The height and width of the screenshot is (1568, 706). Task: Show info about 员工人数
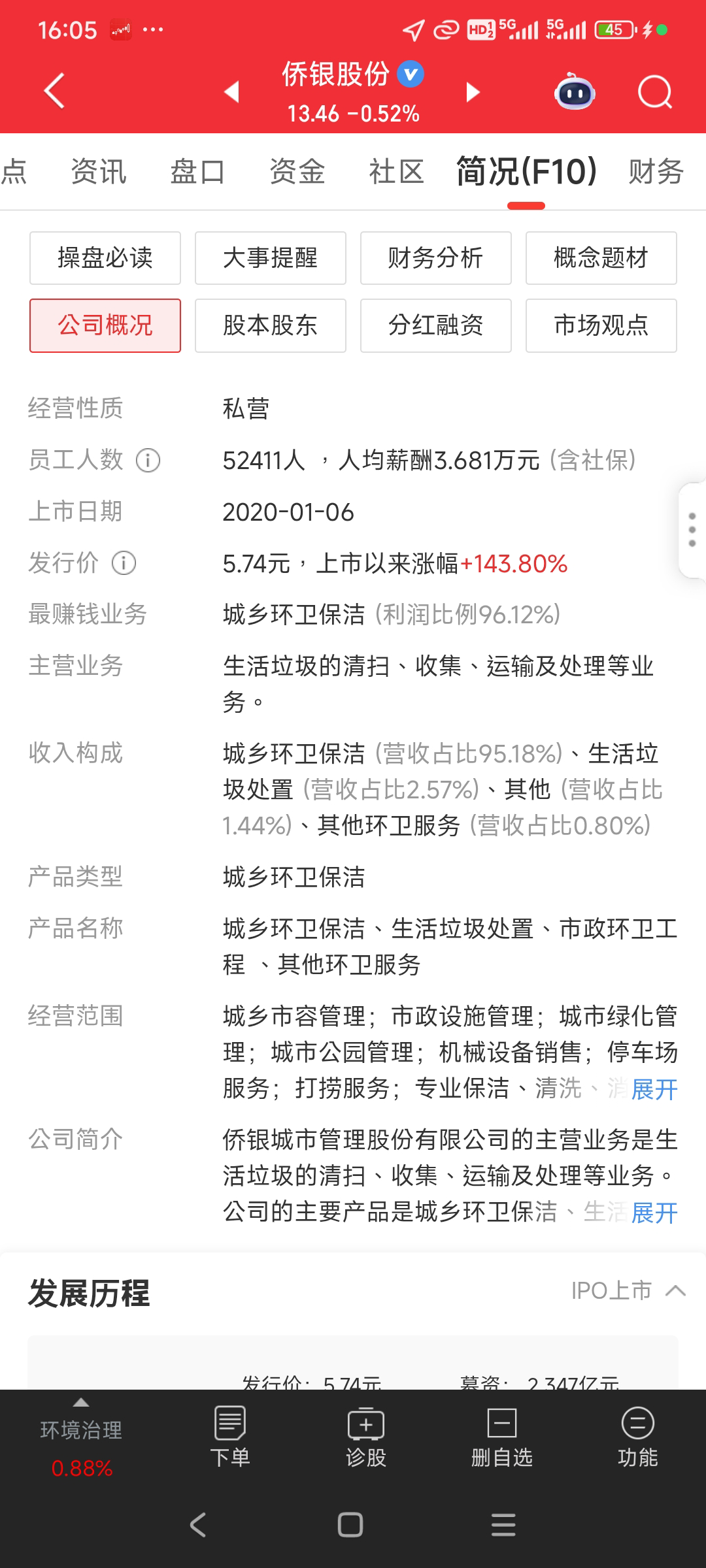point(148,461)
